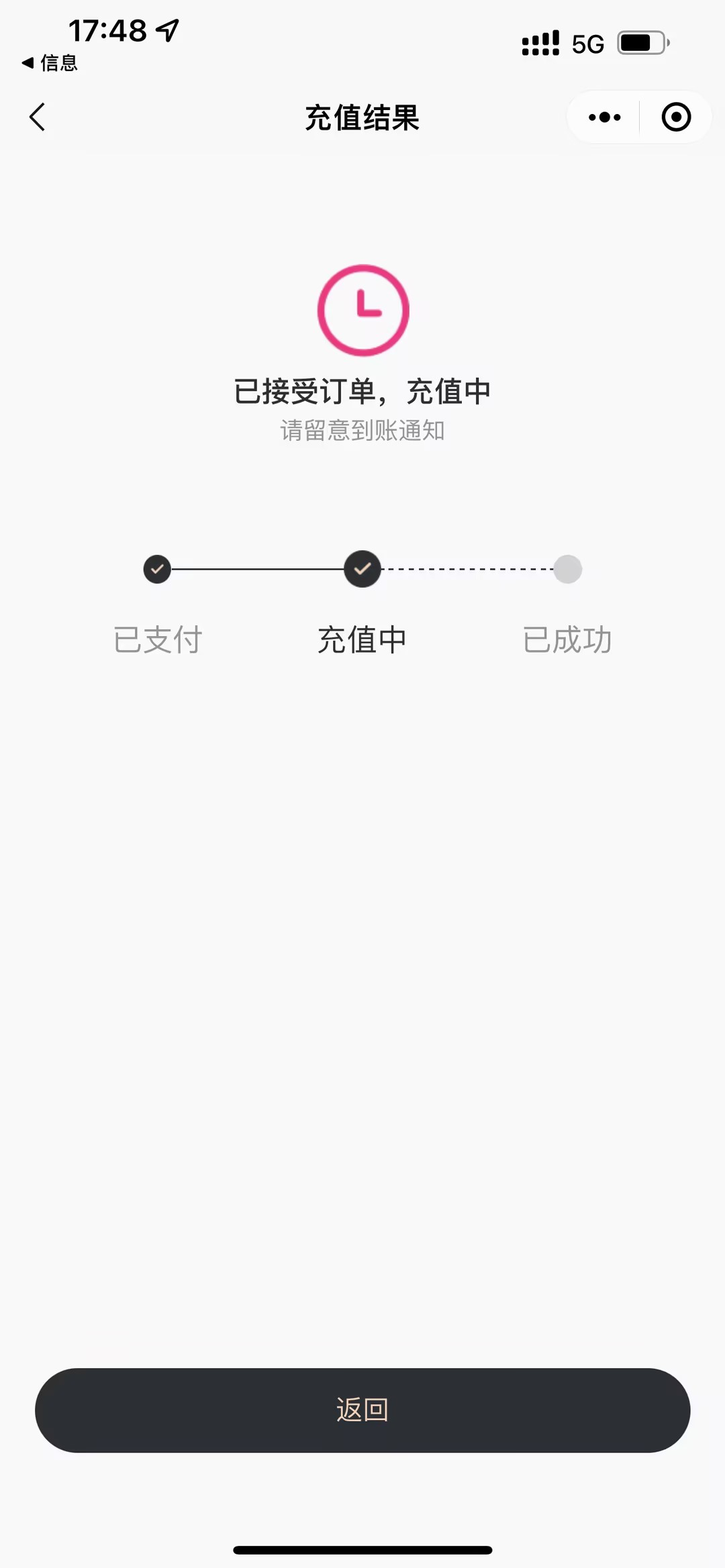
Task: Tap the 返回 button
Action: 362,1410
